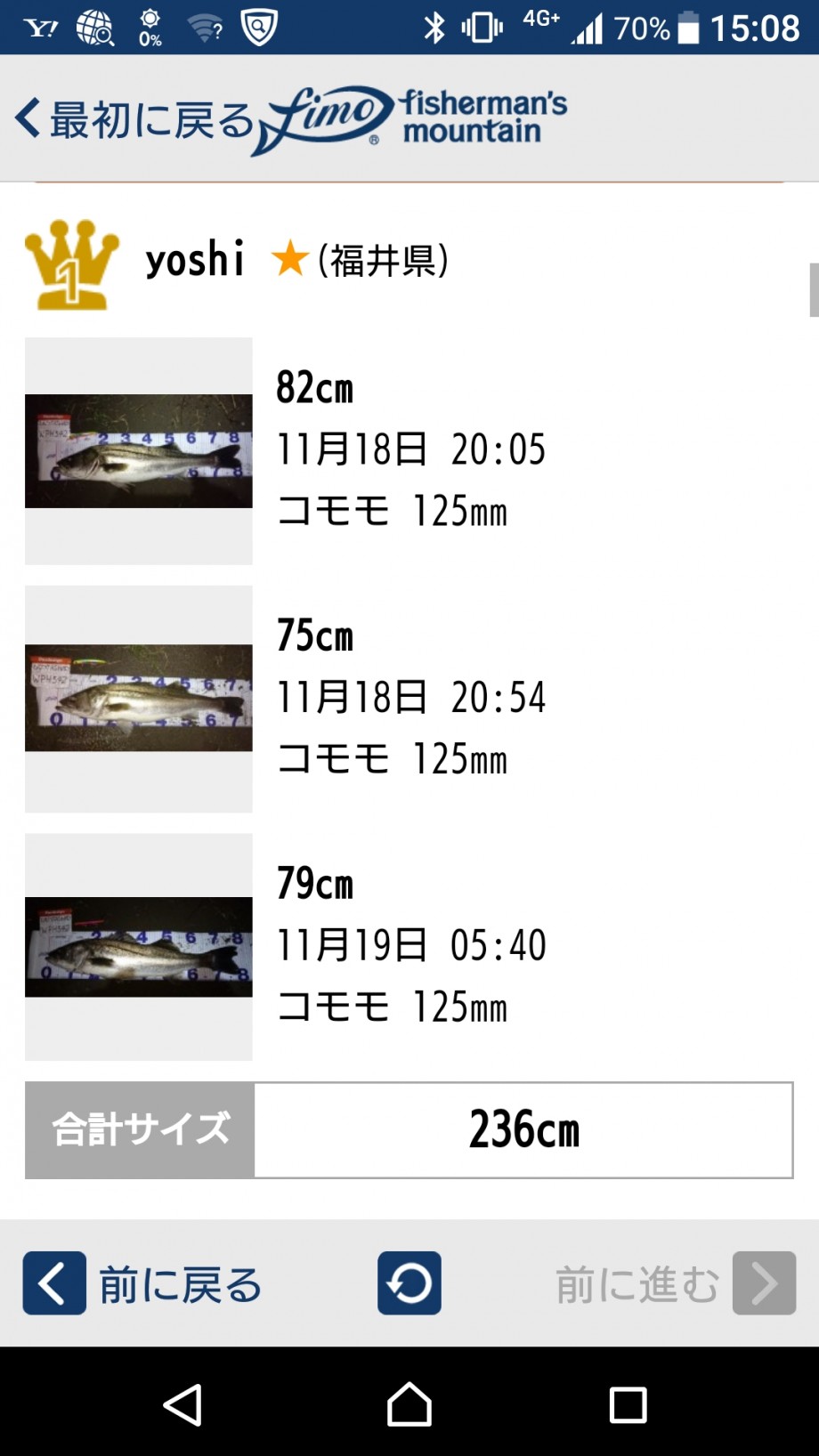Go back with 前に戻る button
Screen dimensions: 819x1456
click(142, 1283)
